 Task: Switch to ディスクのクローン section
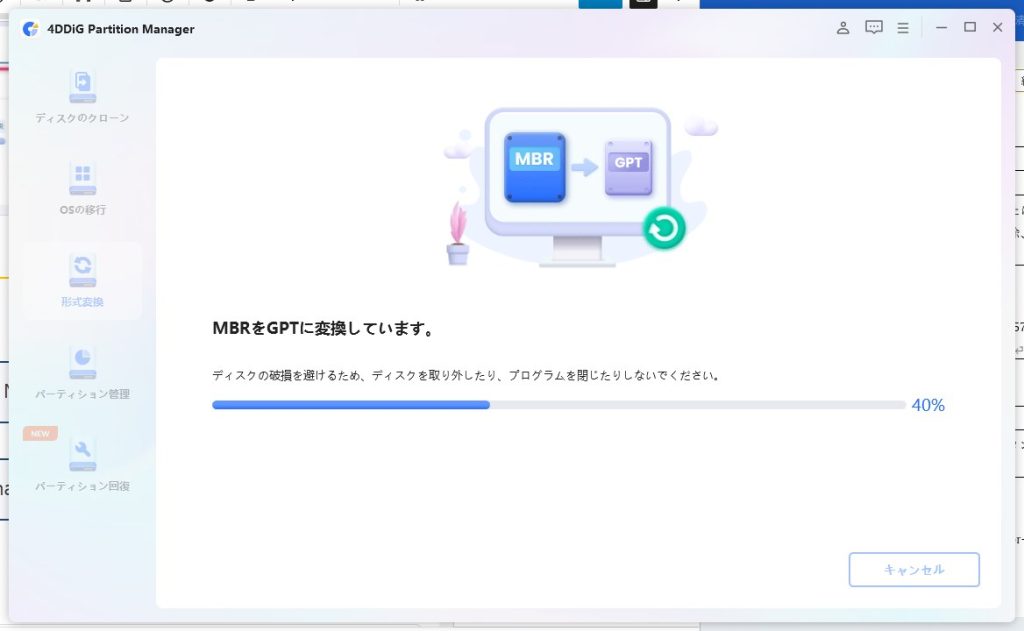[x=82, y=97]
